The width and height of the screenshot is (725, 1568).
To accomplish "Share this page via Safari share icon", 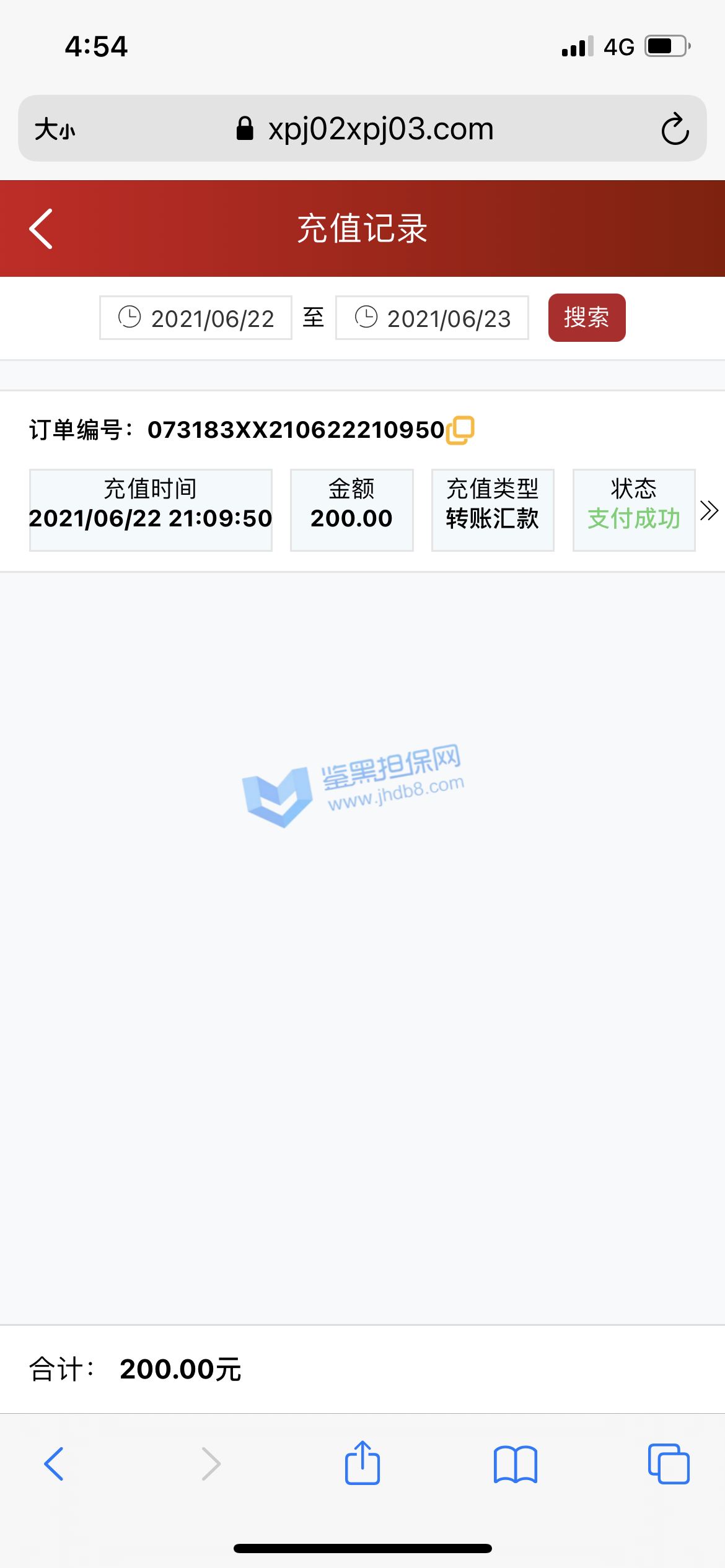I will 362,1463.
